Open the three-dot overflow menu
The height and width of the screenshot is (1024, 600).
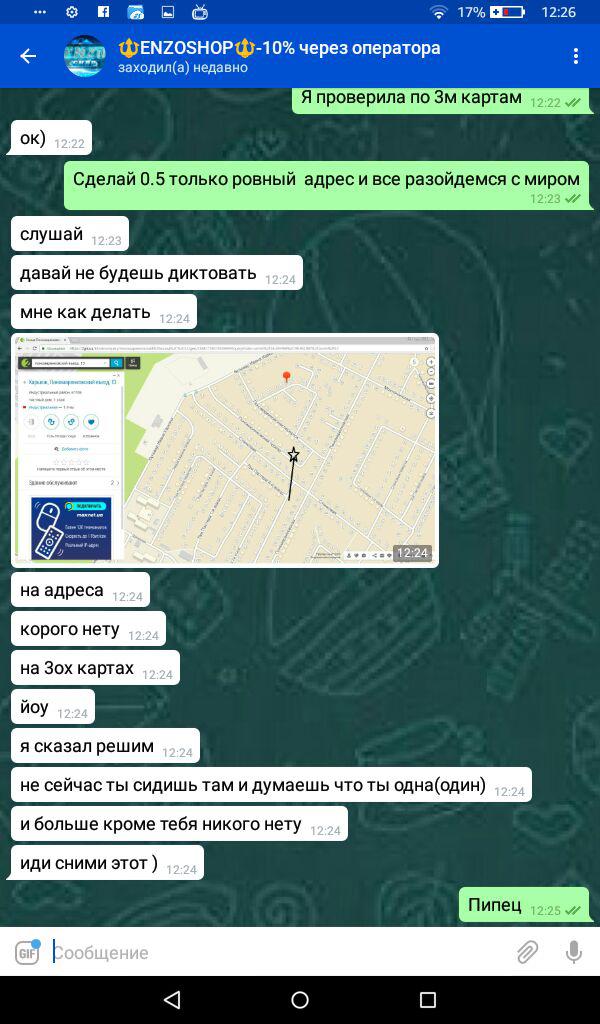pos(575,56)
